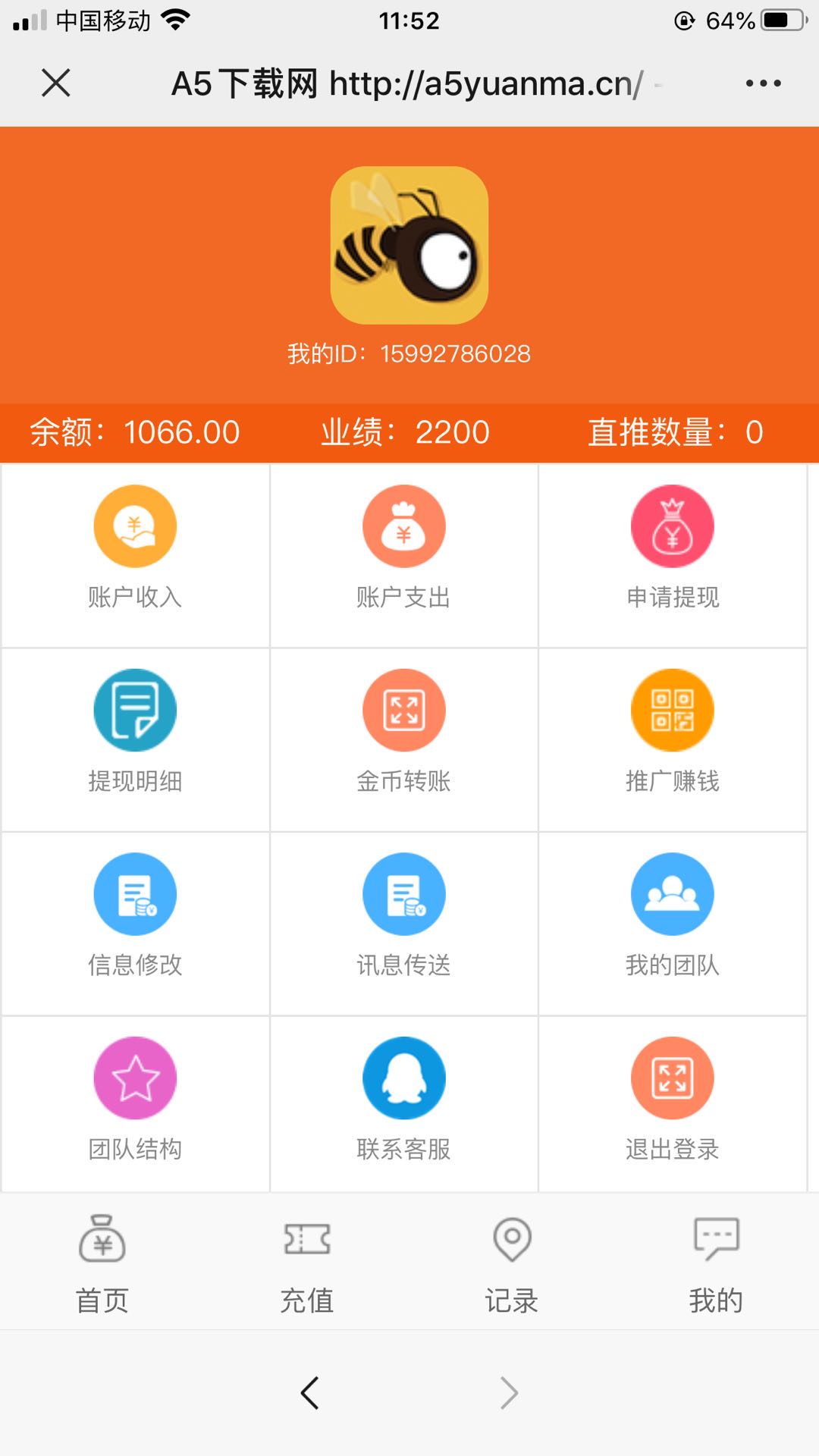This screenshot has height=1456, width=819.
Task: Go back with the browser back arrow
Action: click(x=309, y=1392)
